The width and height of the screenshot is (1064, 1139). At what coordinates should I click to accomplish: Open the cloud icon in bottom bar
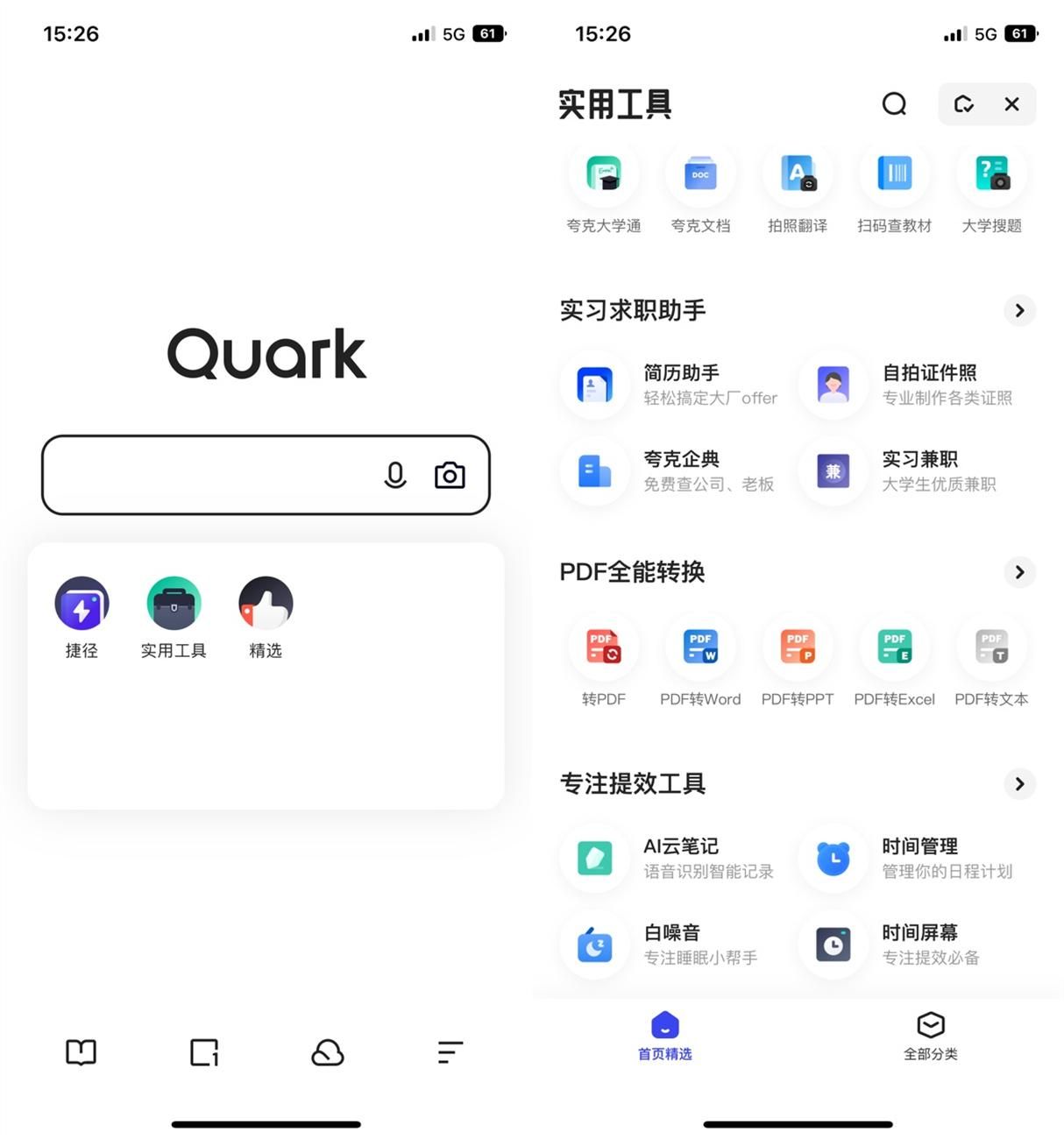[x=328, y=1052]
